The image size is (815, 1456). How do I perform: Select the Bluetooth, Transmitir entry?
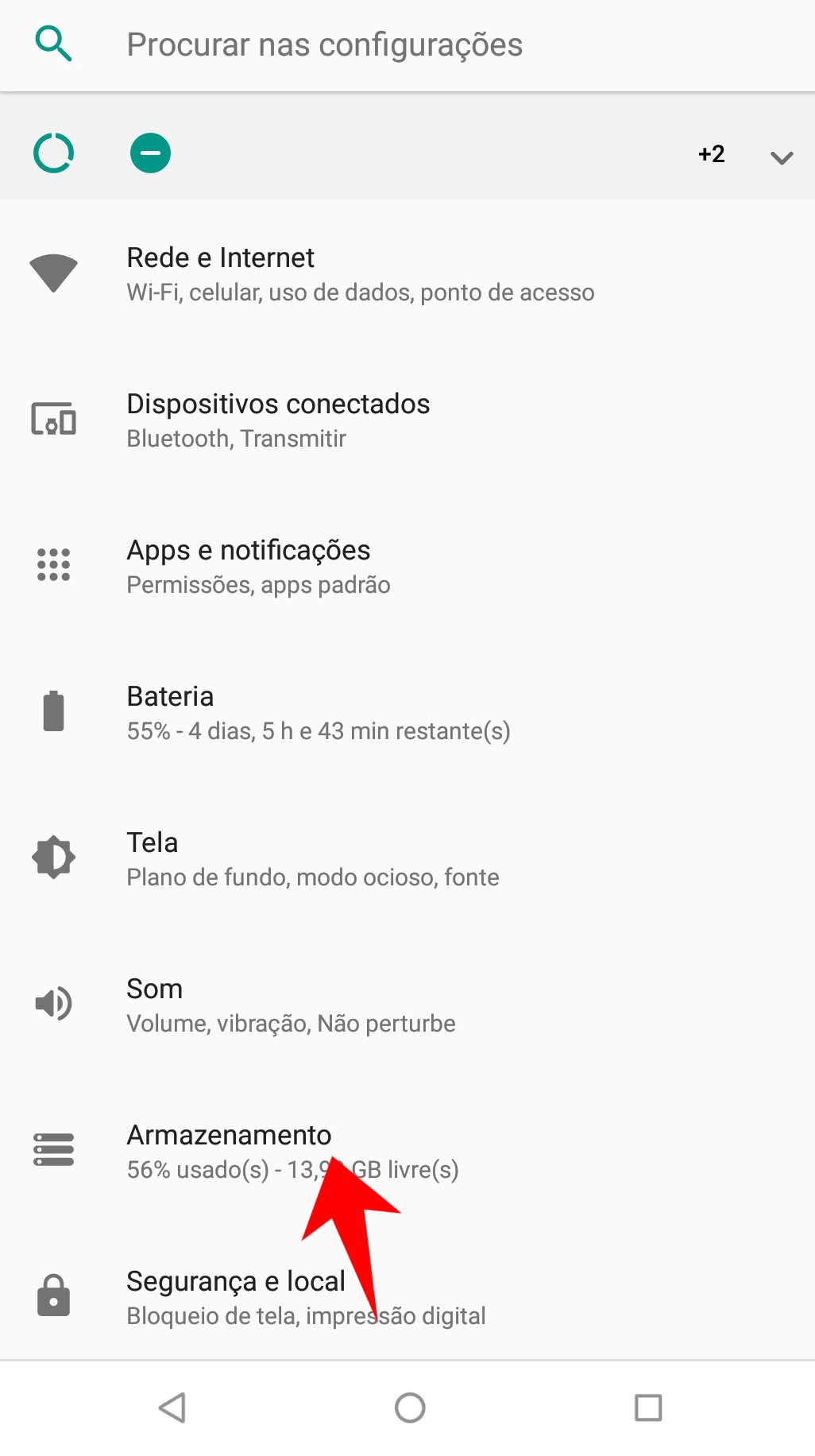[236, 438]
